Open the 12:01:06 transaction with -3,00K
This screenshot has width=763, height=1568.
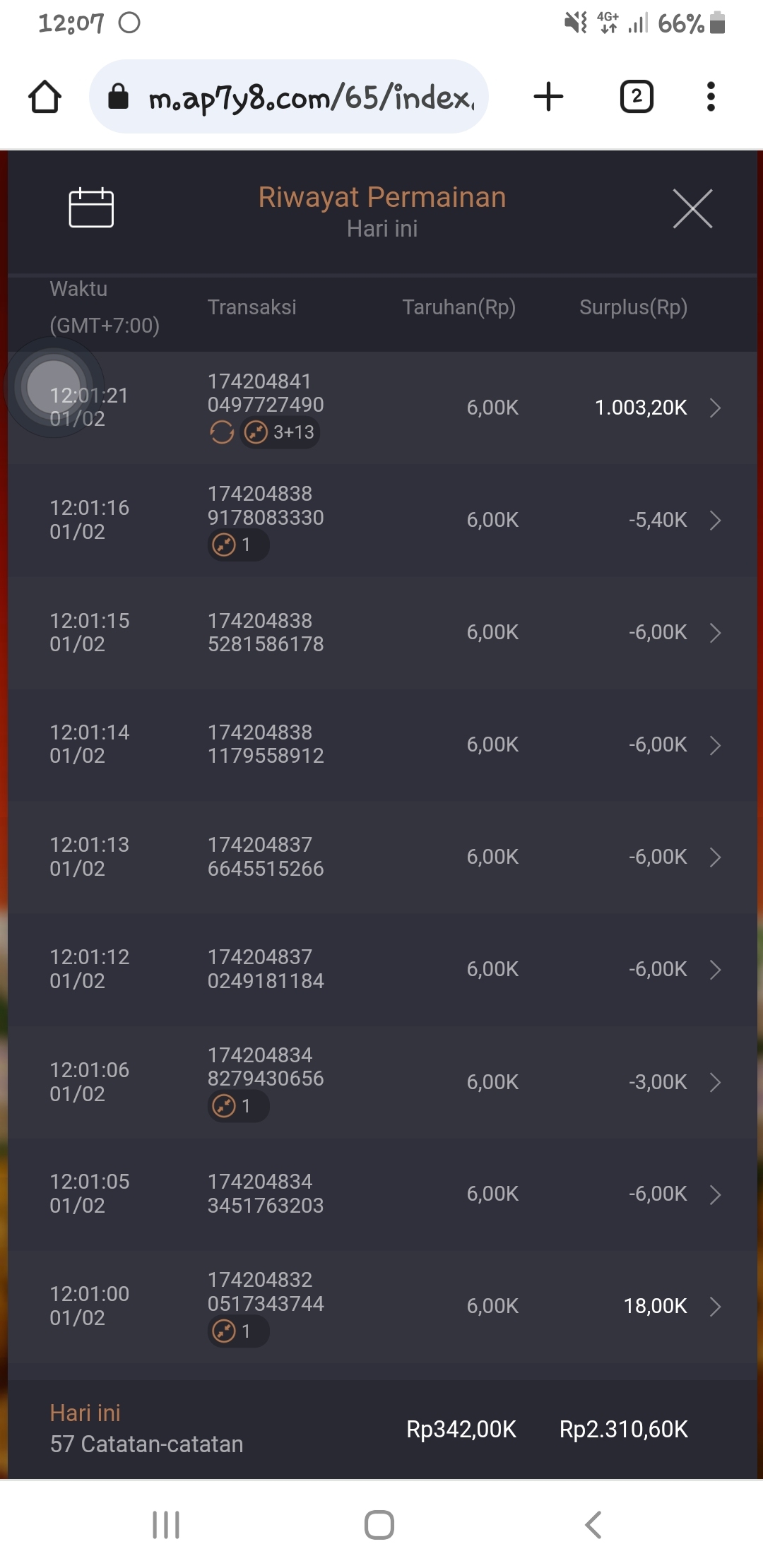pos(715,1082)
